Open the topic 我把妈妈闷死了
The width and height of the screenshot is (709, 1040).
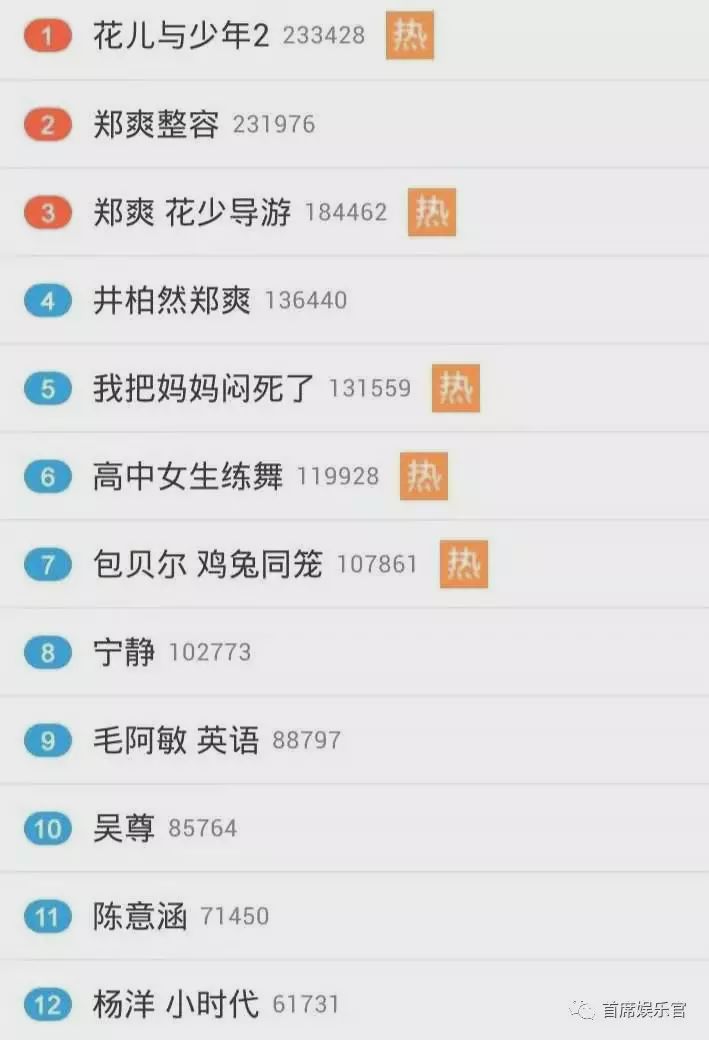(x=354, y=389)
